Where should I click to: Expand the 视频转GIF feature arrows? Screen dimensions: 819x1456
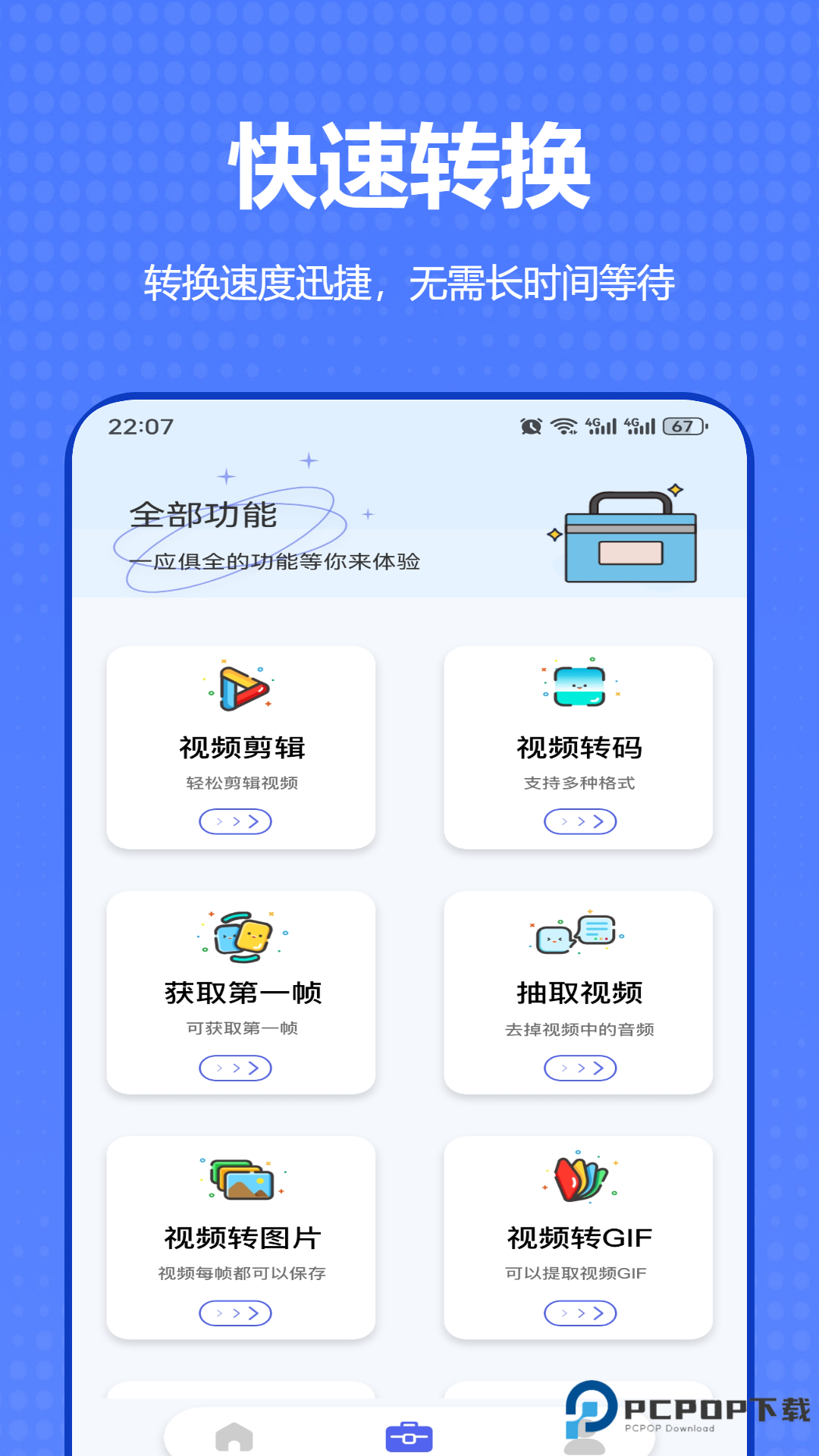point(579,1312)
